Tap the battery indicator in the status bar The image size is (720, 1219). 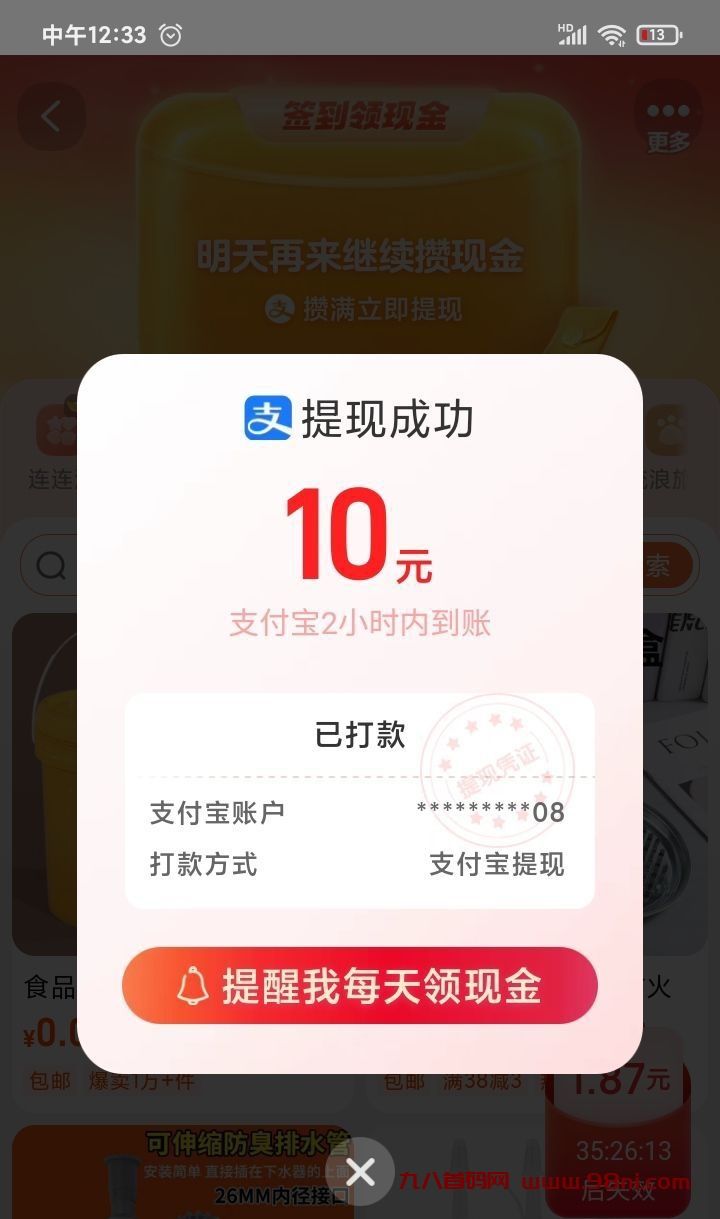(659, 34)
